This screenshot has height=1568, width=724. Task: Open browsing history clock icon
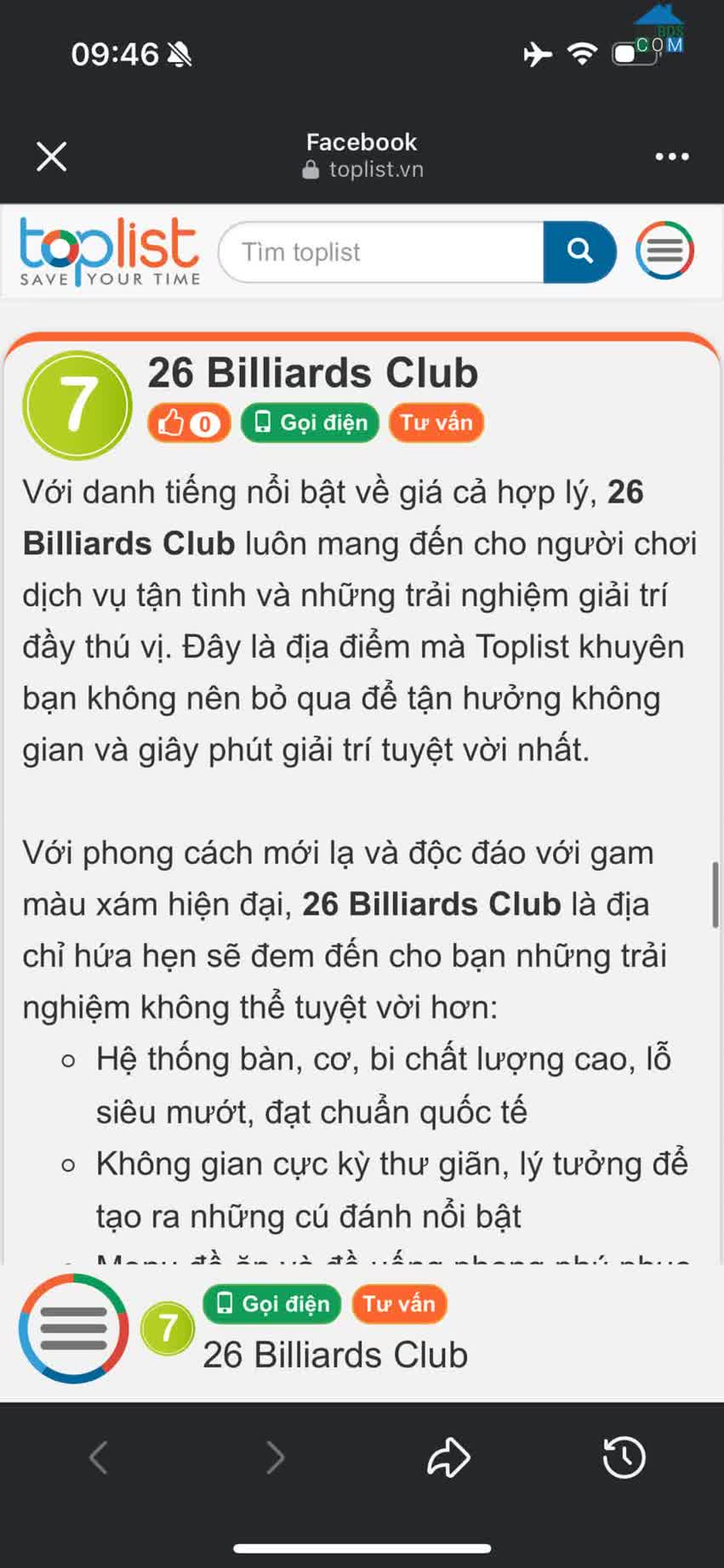click(x=624, y=1457)
